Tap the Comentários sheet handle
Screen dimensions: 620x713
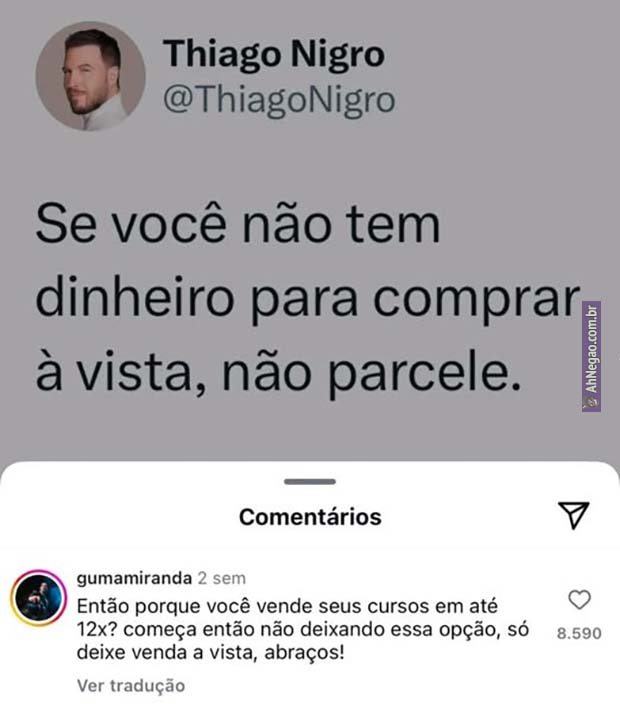tap(309, 482)
